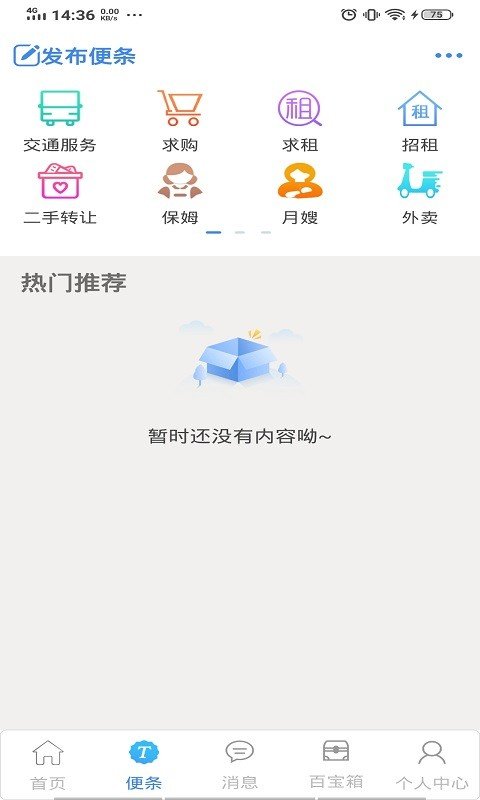This screenshot has height=800, width=480.
Task: Open the 百宝箱 tab
Action: click(x=336, y=765)
